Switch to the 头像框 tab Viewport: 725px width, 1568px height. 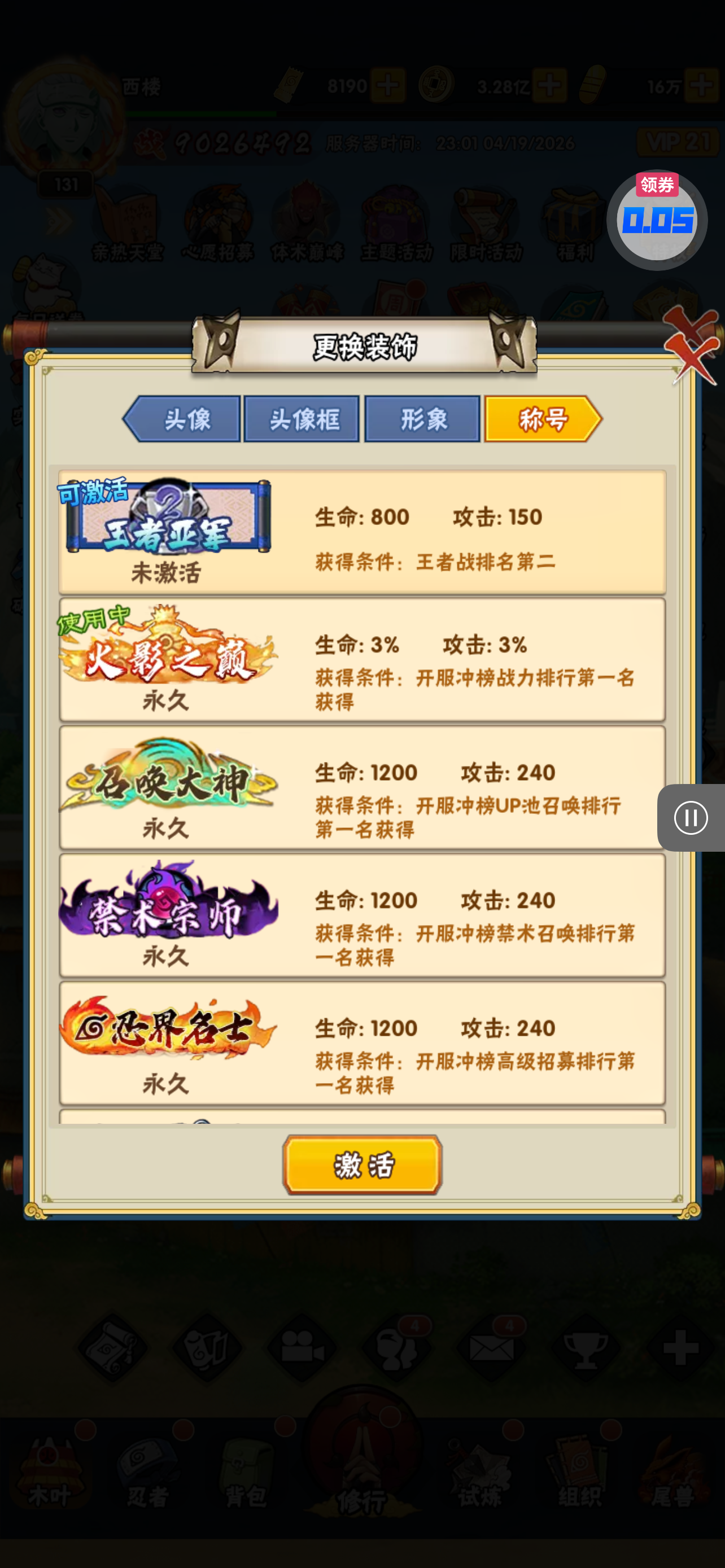302,419
